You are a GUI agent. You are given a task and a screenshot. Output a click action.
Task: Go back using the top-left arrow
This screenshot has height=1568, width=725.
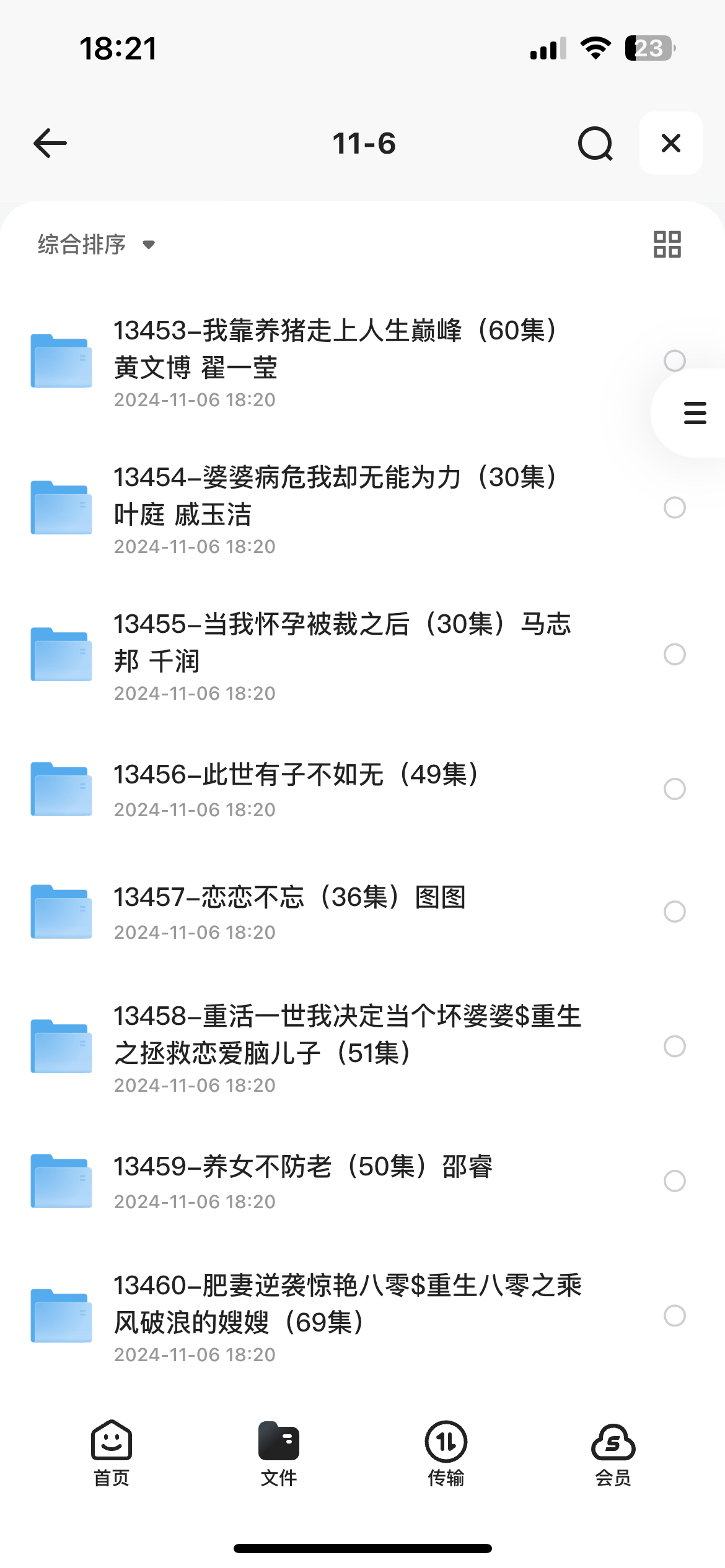[50, 143]
